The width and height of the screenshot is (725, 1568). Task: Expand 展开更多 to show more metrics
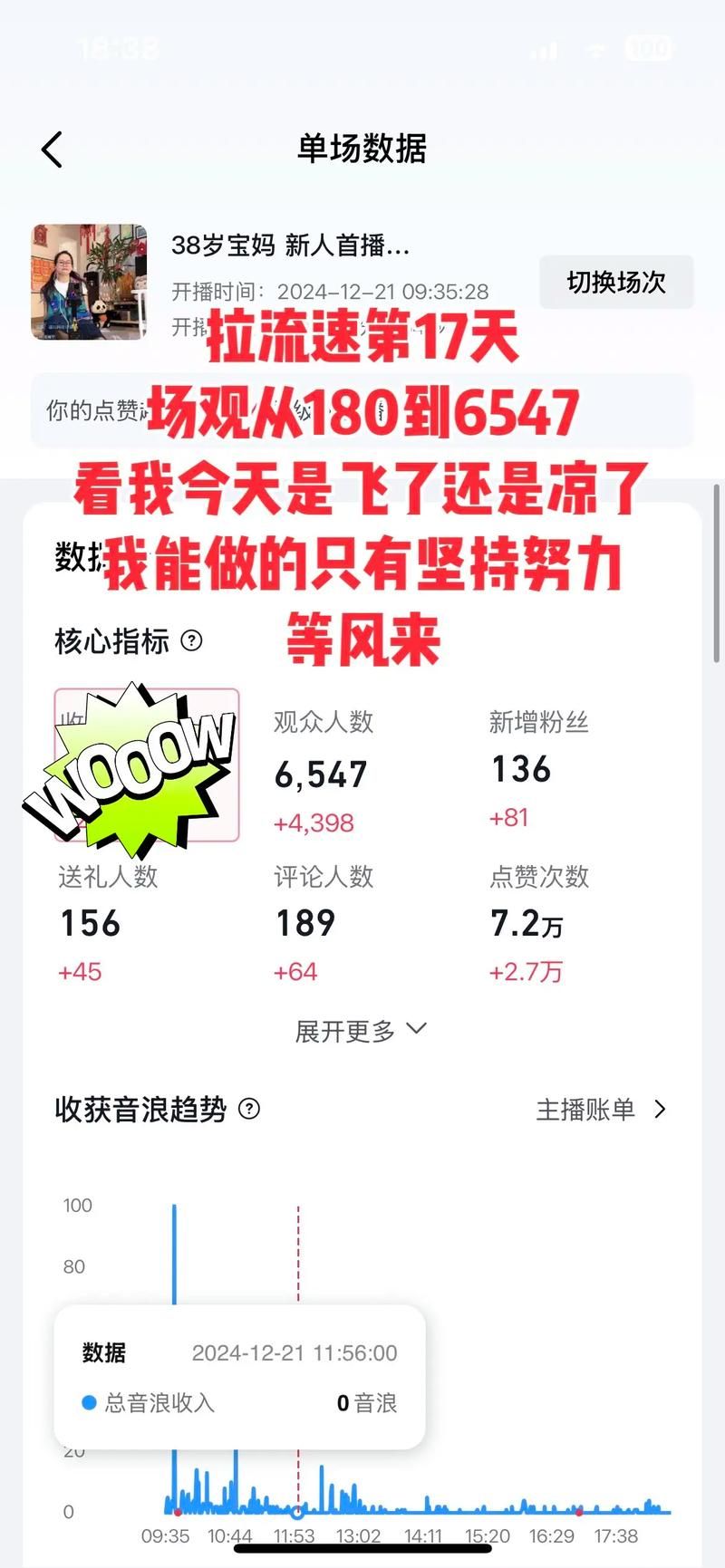coord(361,1030)
